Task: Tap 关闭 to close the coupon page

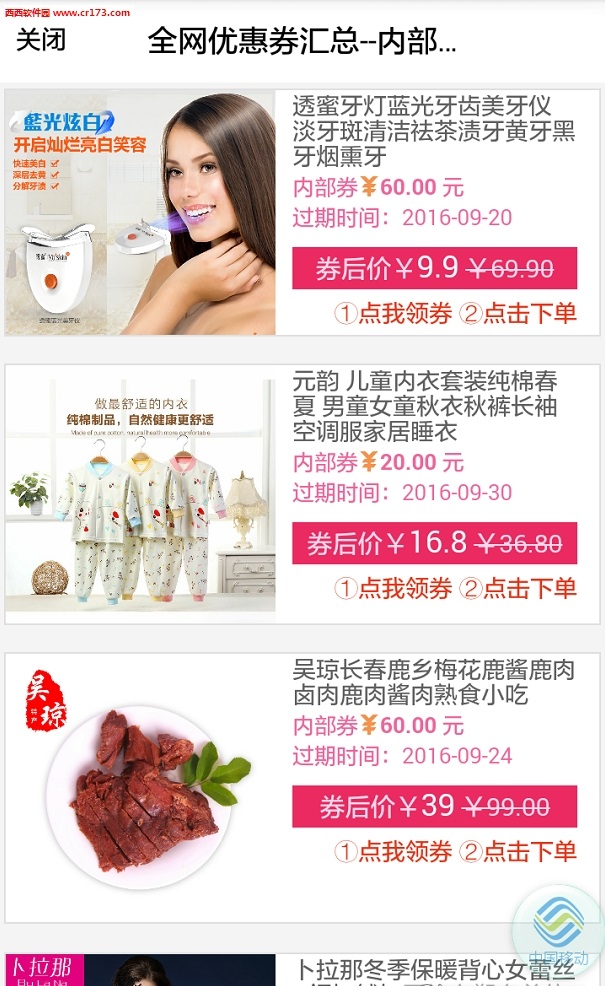Action: (41, 40)
